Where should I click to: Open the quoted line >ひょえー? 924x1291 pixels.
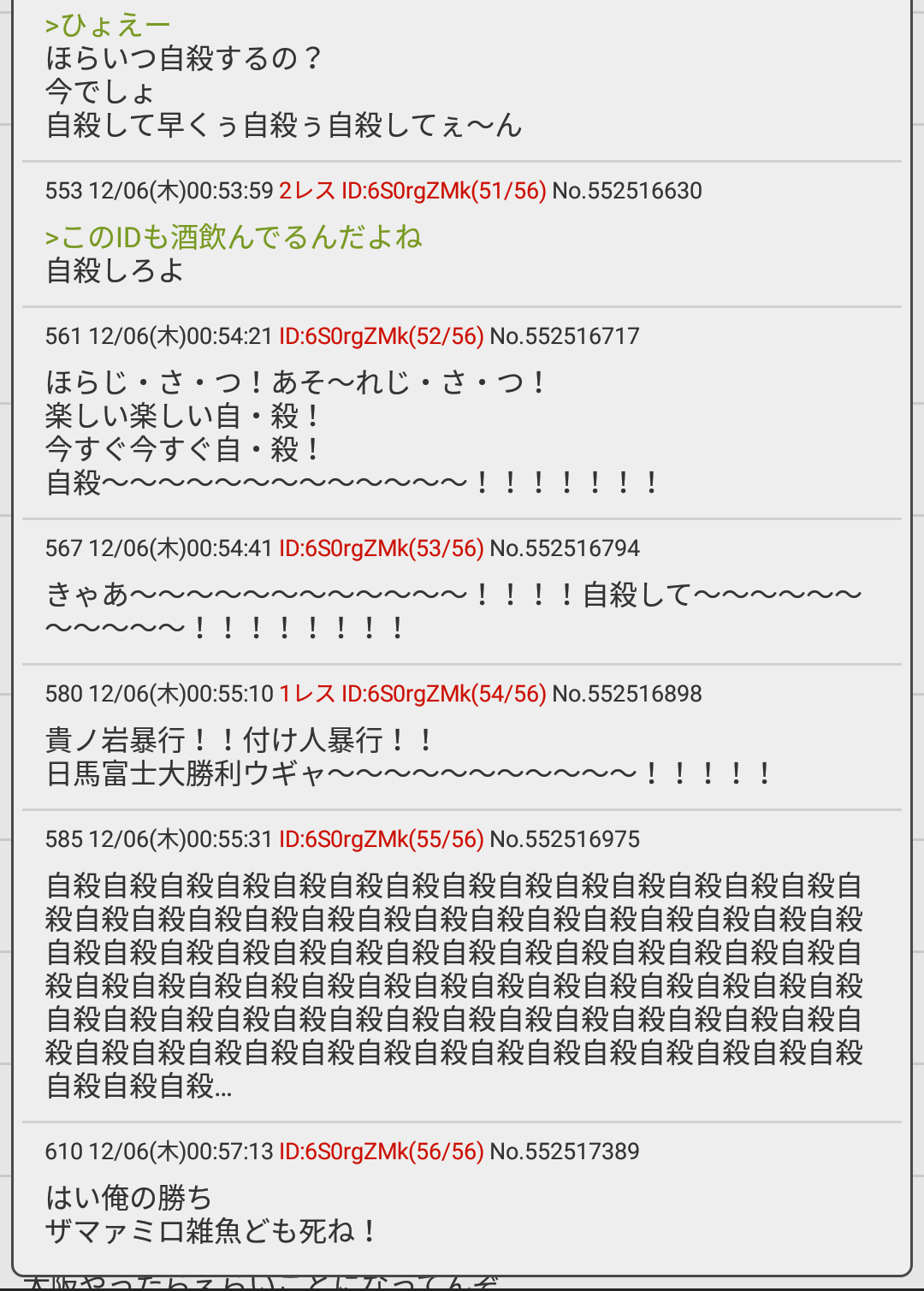pos(108,26)
